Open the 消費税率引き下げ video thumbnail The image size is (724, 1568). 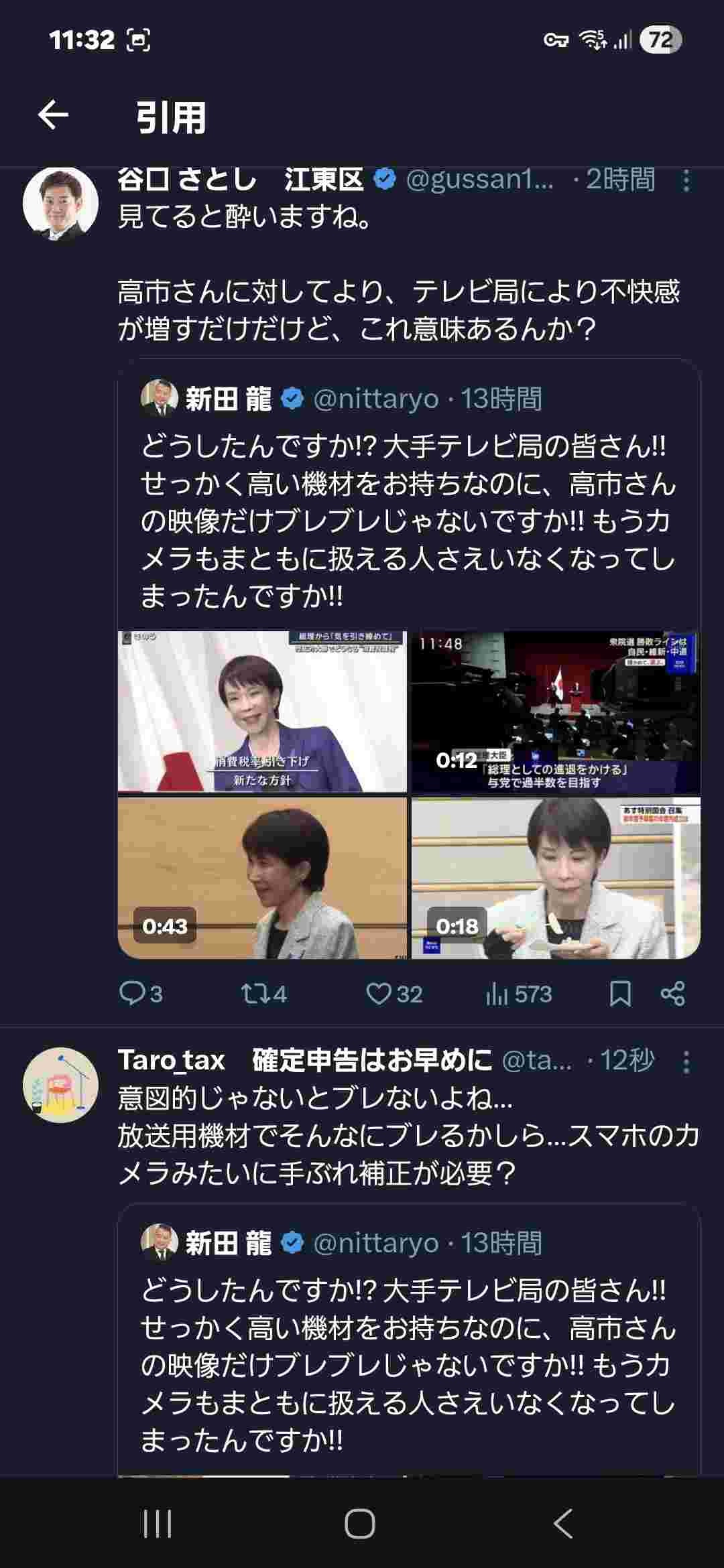click(262, 712)
